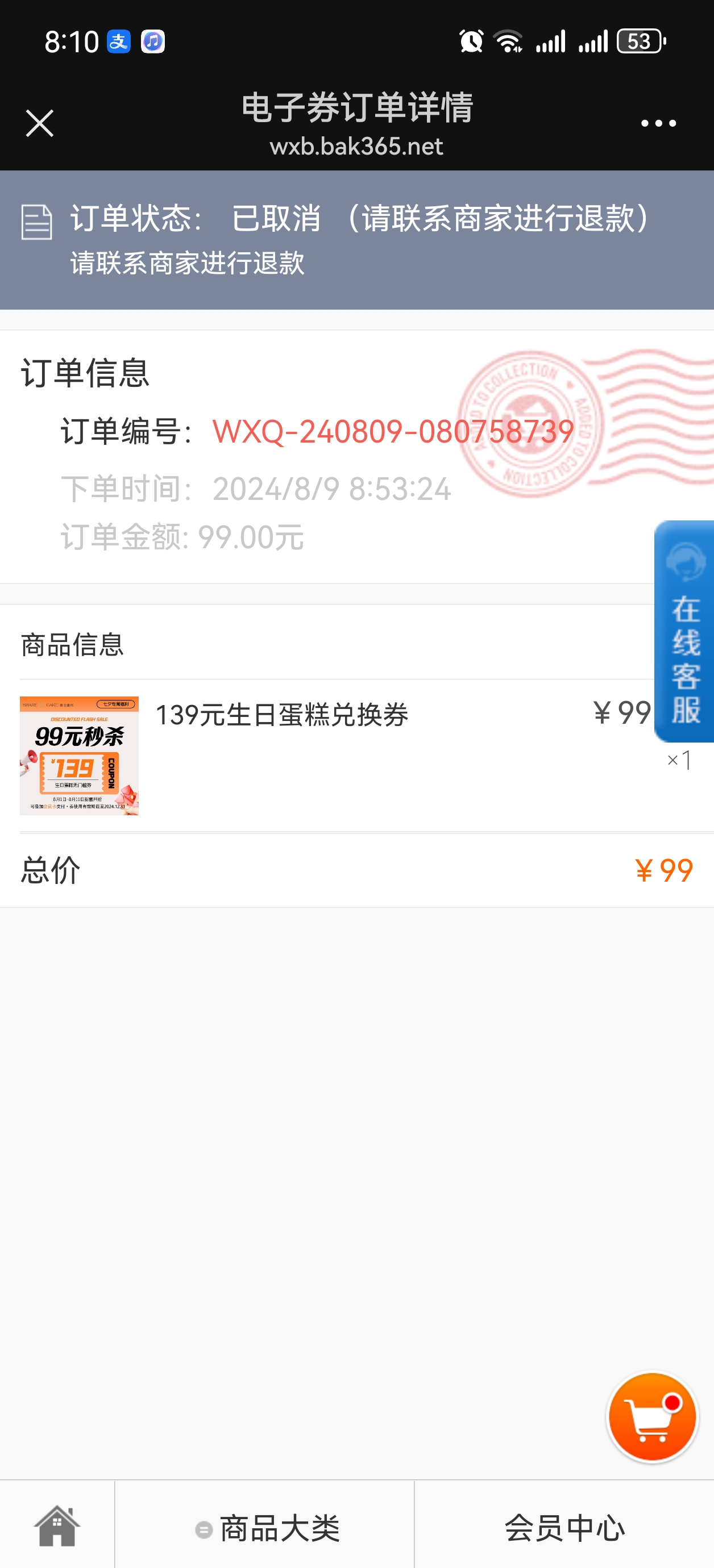Switch to 会员中心 member center
This screenshot has width=714, height=1568.
pyautogui.click(x=564, y=1528)
